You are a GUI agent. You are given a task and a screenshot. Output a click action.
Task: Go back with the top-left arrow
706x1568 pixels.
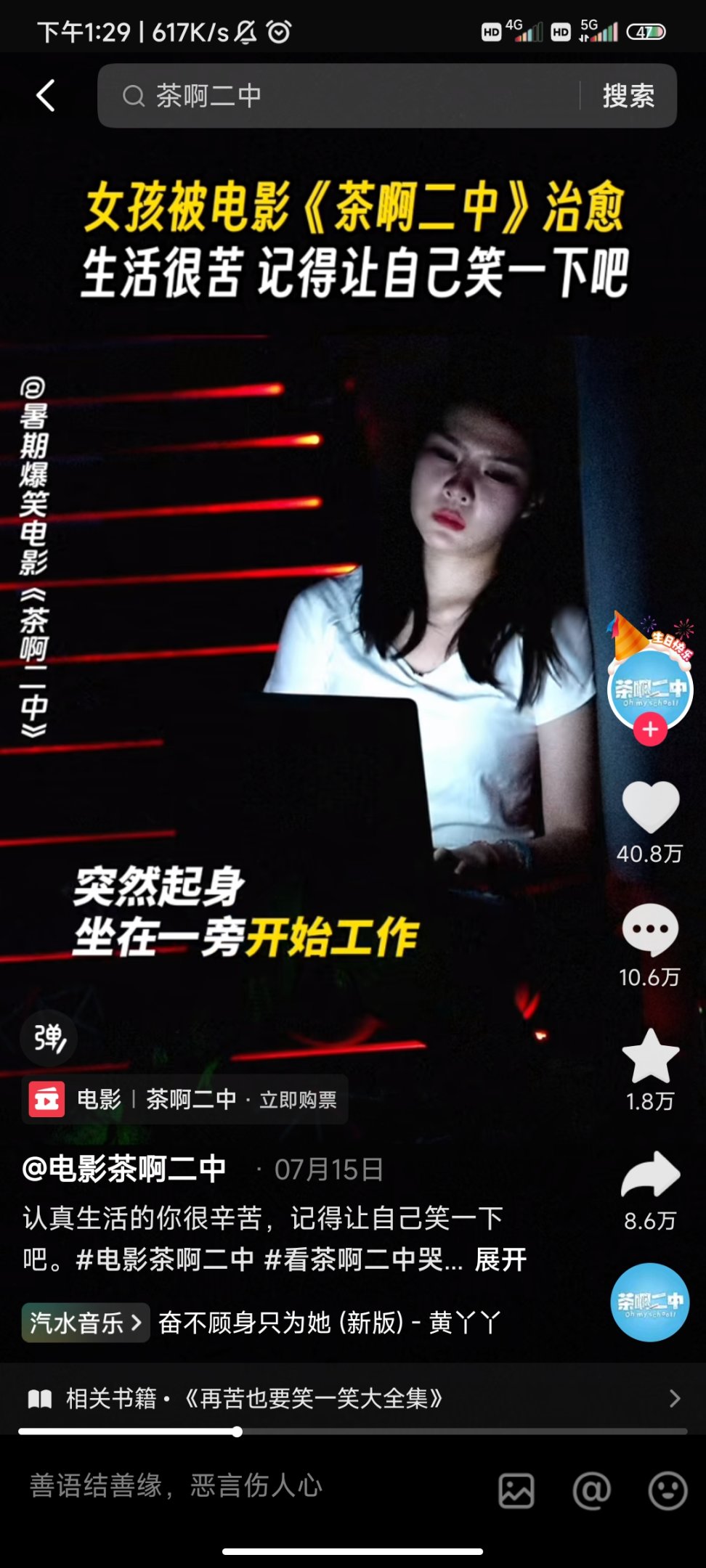pos(46,96)
